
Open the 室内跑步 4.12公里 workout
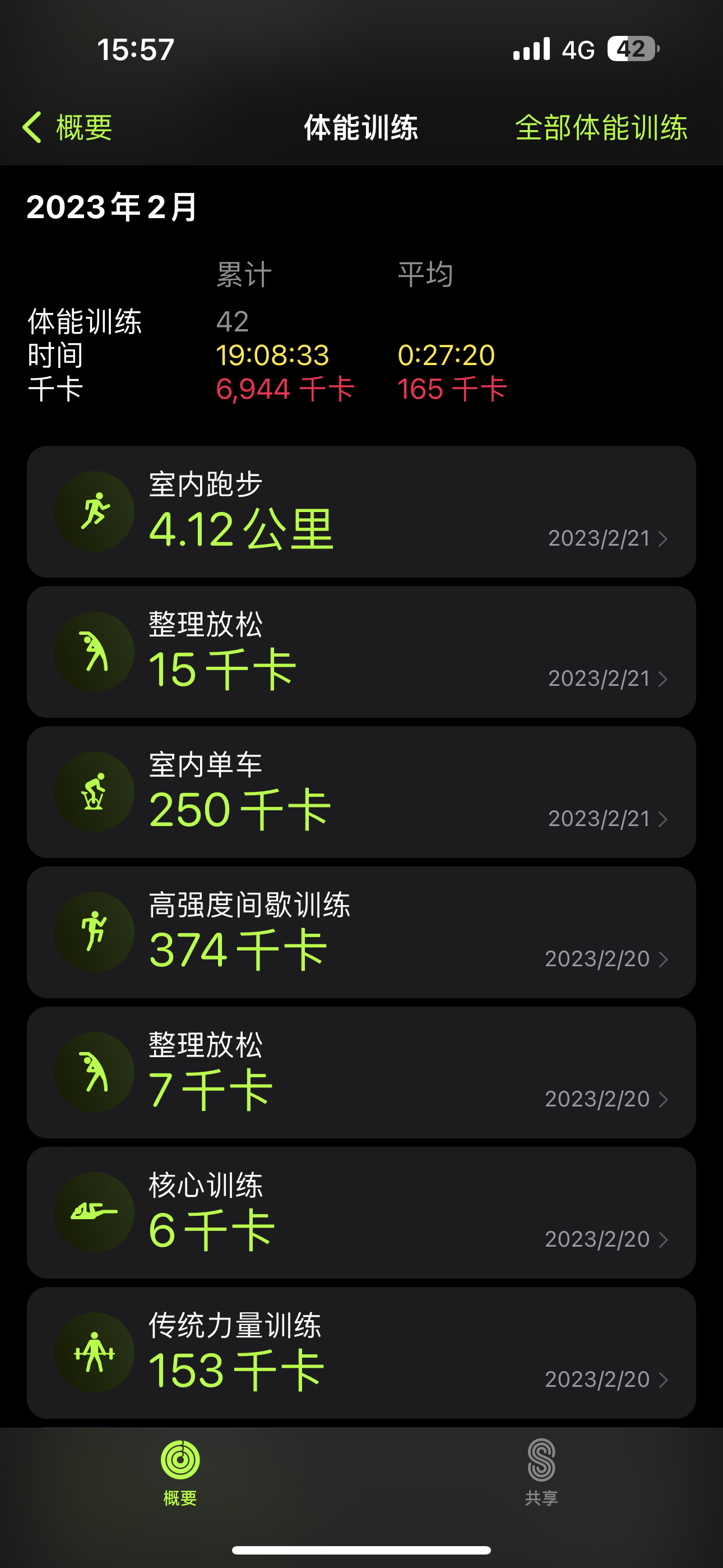361,511
